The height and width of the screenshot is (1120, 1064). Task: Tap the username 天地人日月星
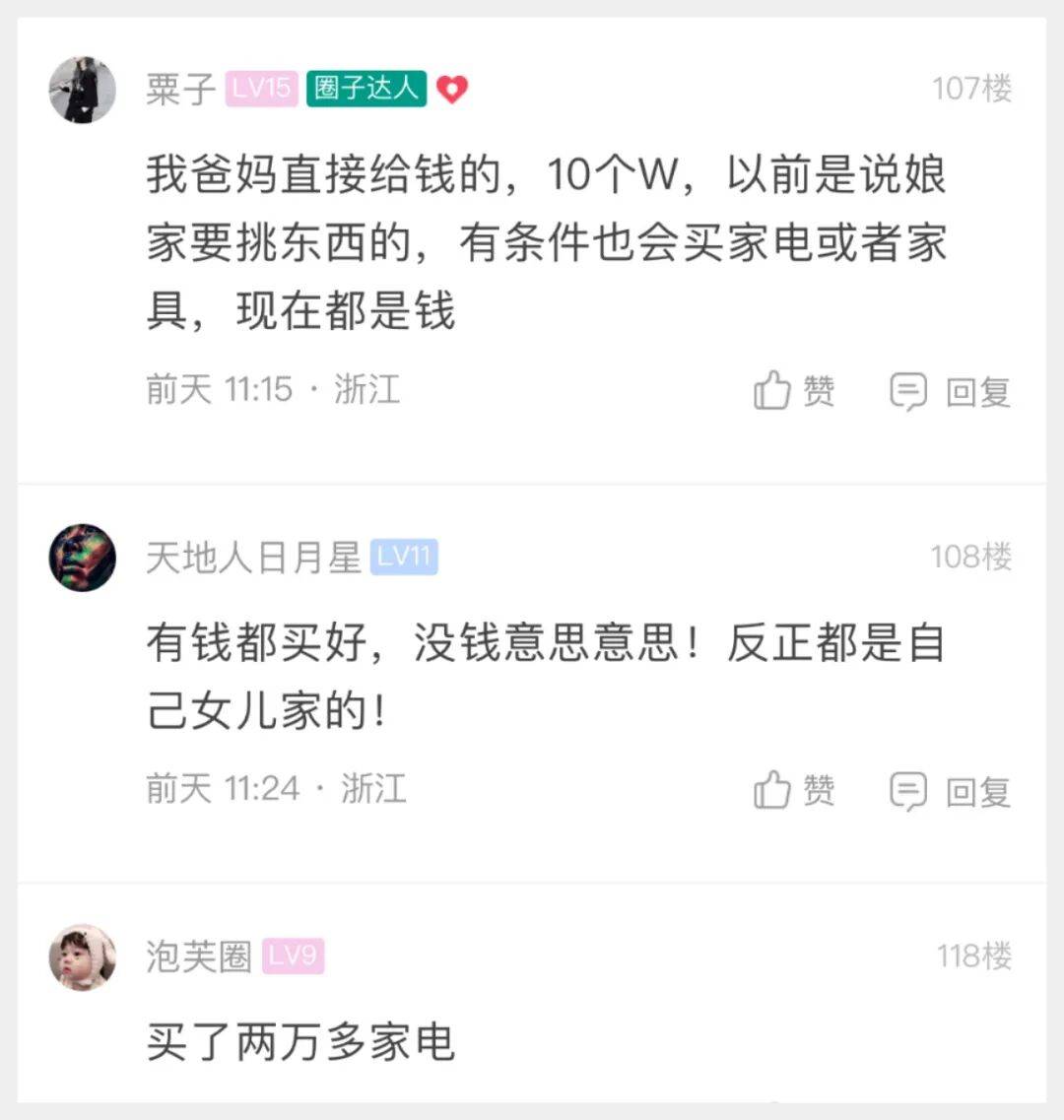(x=253, y=559)
